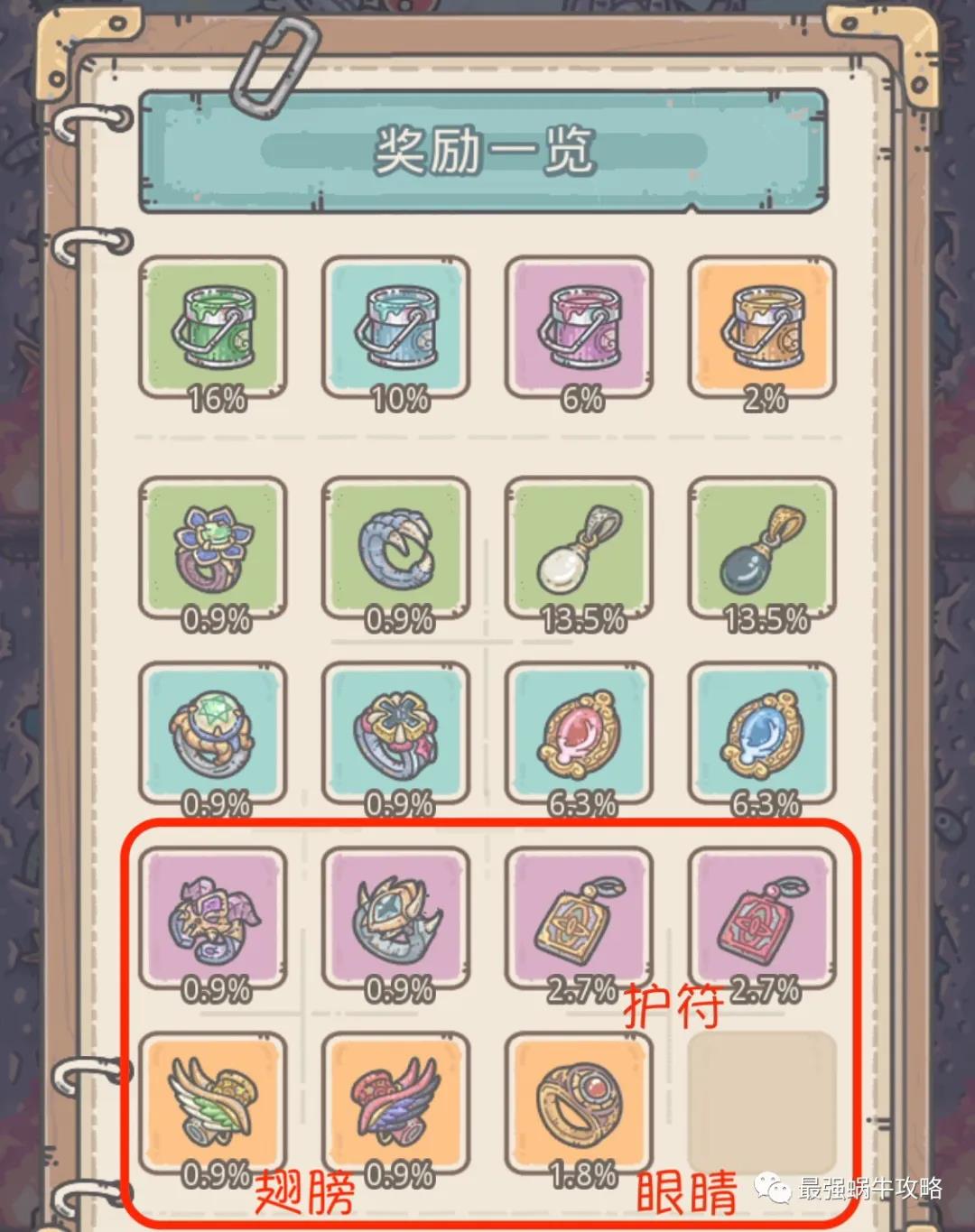Open the claw ring on green tile

point(396,547)
